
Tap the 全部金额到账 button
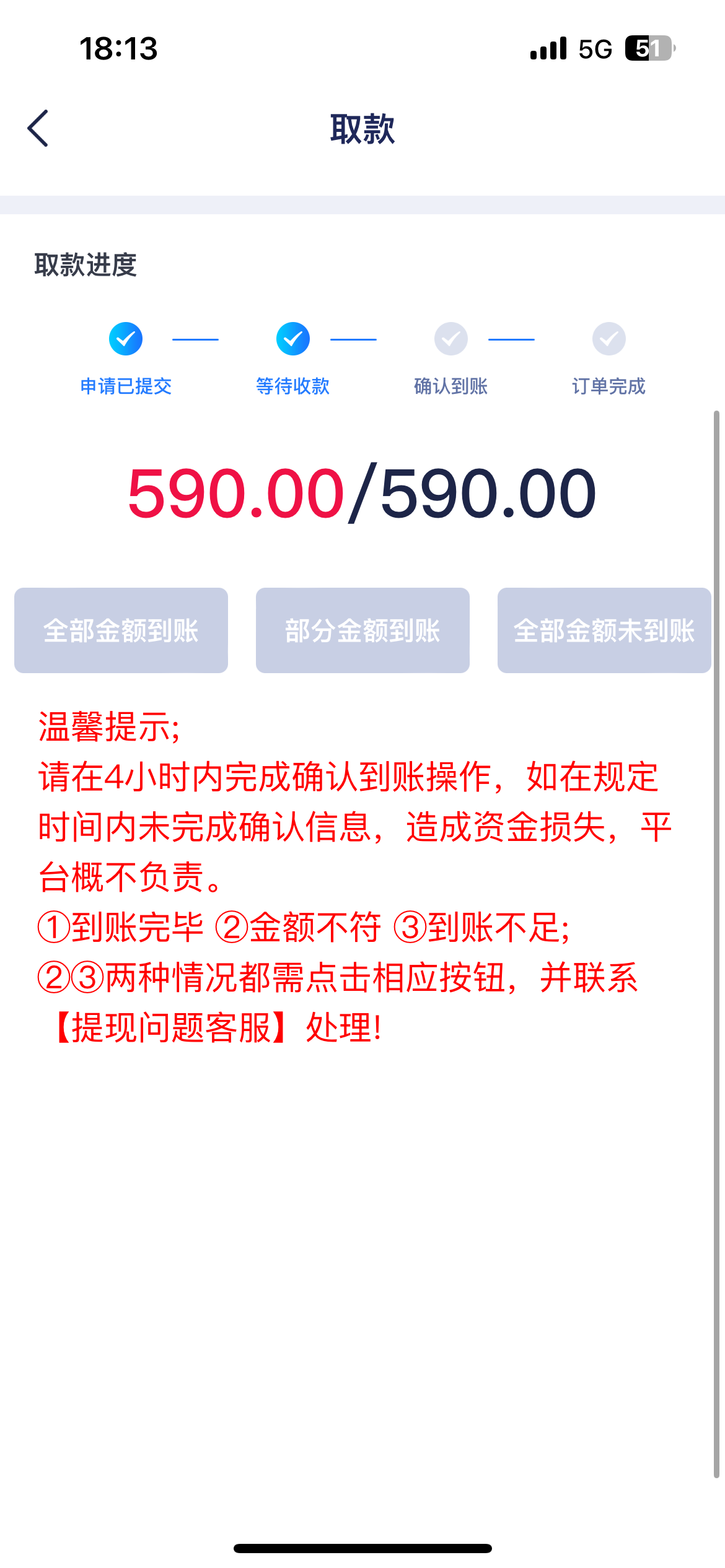point(121,630)
